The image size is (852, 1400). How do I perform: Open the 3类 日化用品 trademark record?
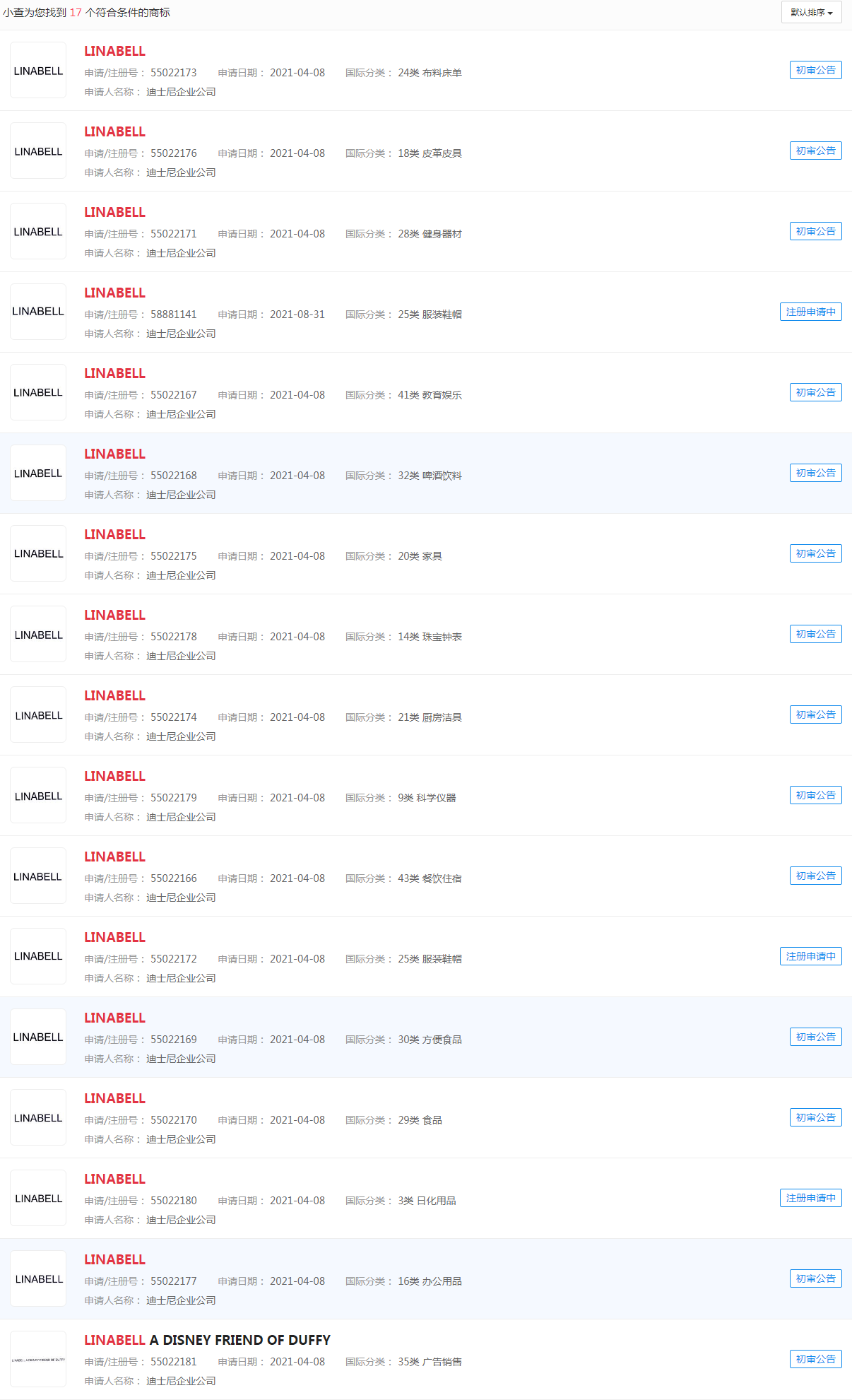[x=114, y=1180]
